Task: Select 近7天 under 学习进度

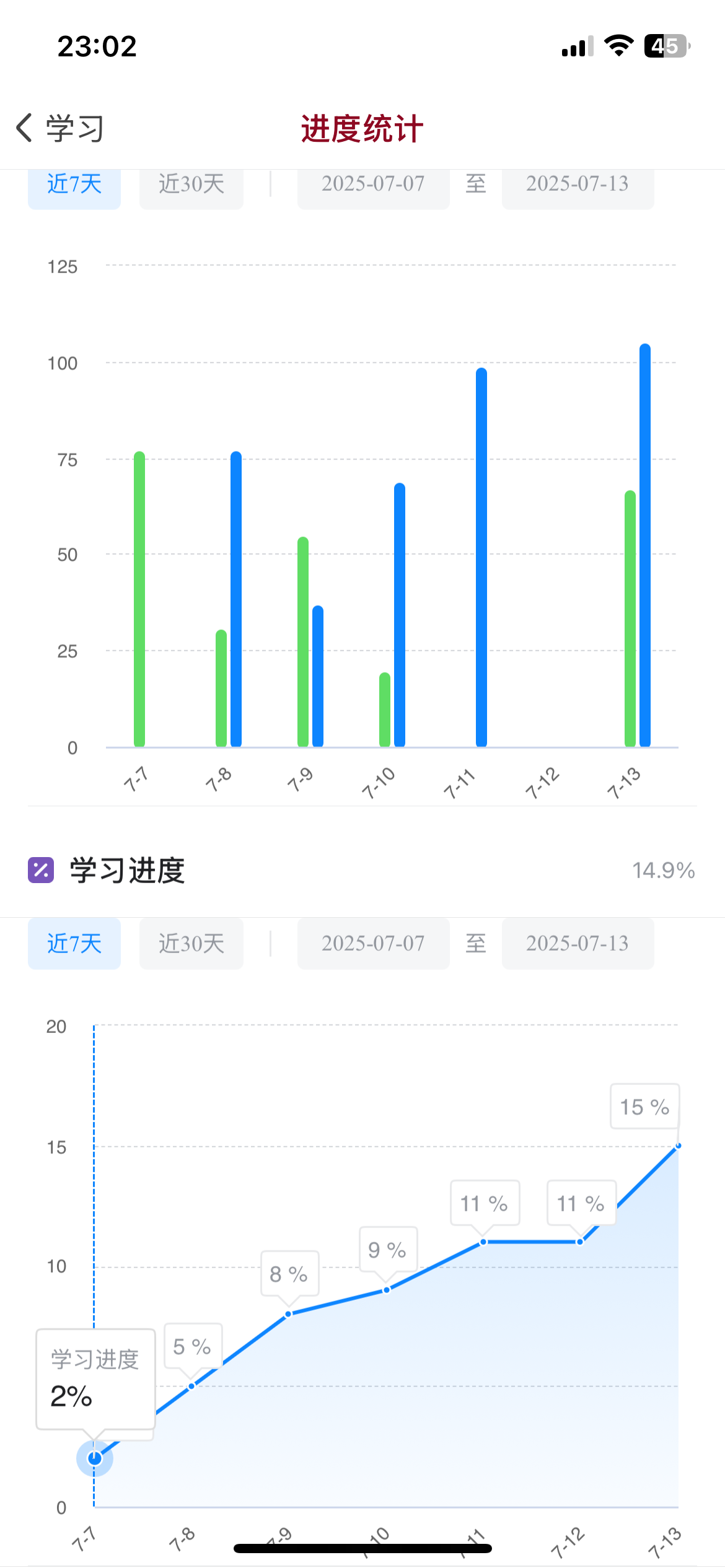Action: [74, 944]
